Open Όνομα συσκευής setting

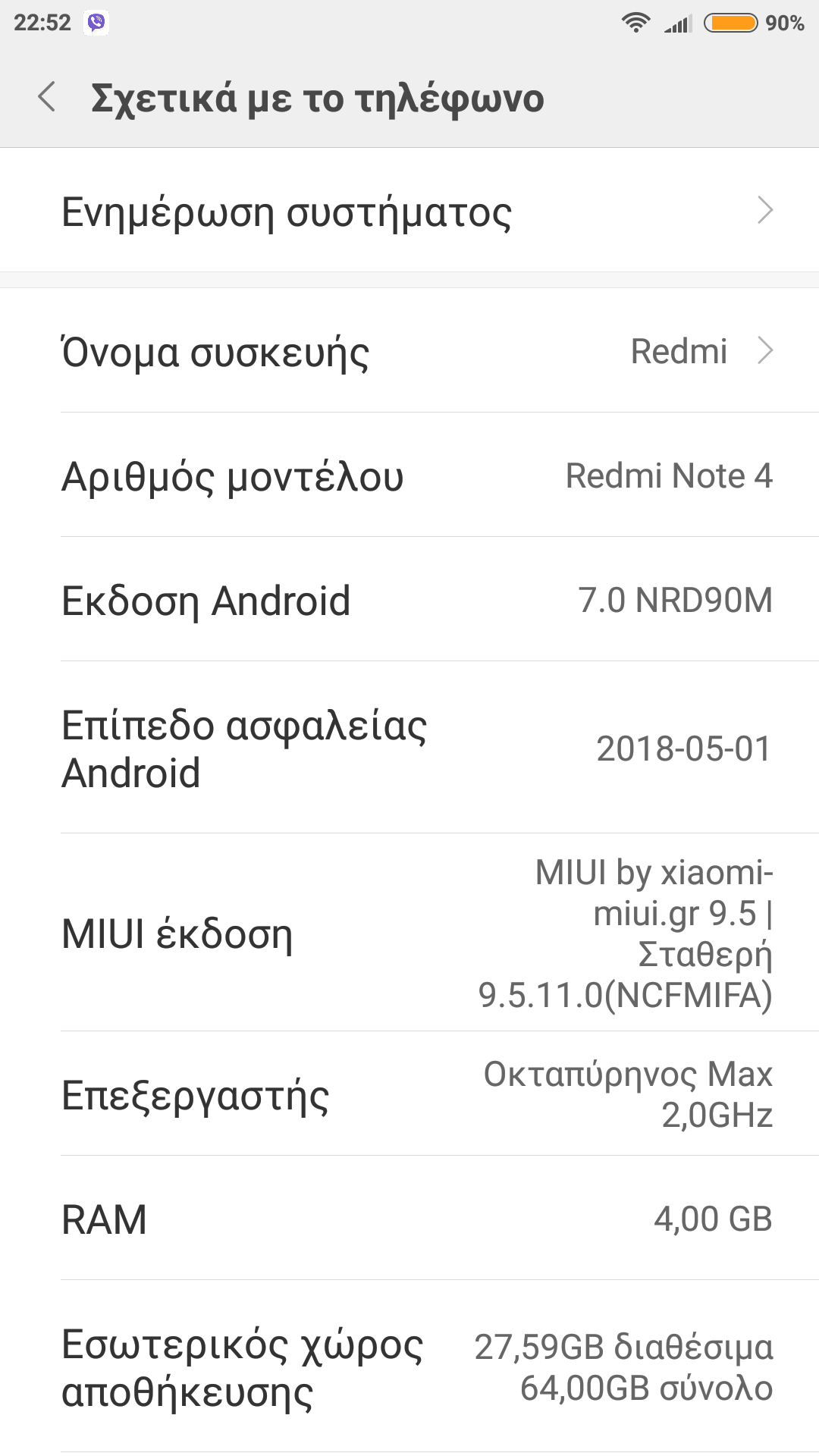click(x=409, y=351)
